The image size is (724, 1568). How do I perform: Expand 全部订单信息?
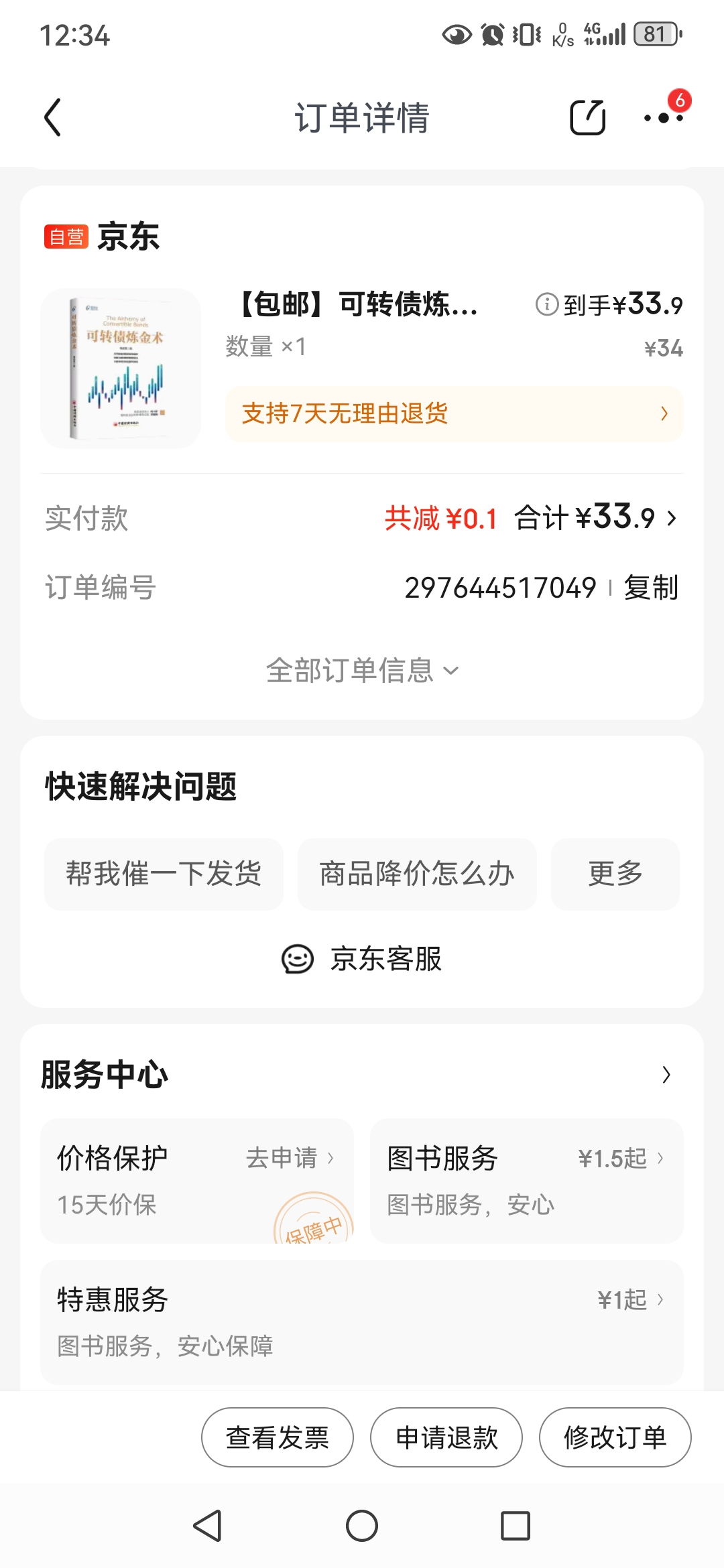tap(362, 670)
